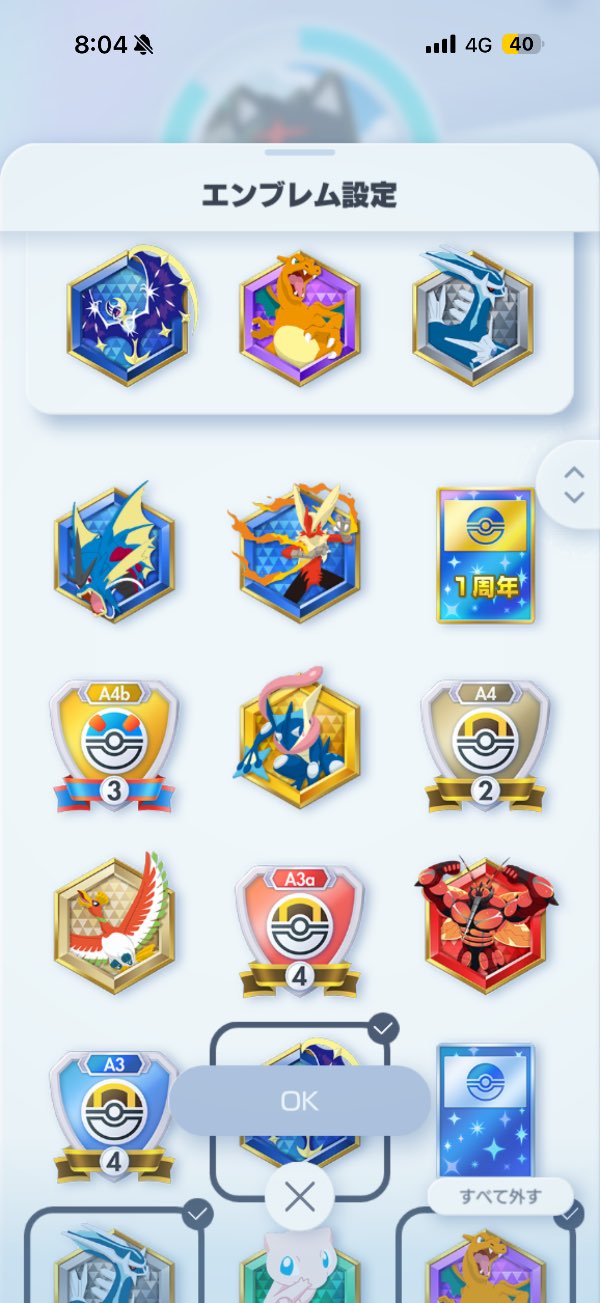600x1303 pixels.
Task: Tap the equipped Charizard emblem slot
Action: click(x=299, y=318)
